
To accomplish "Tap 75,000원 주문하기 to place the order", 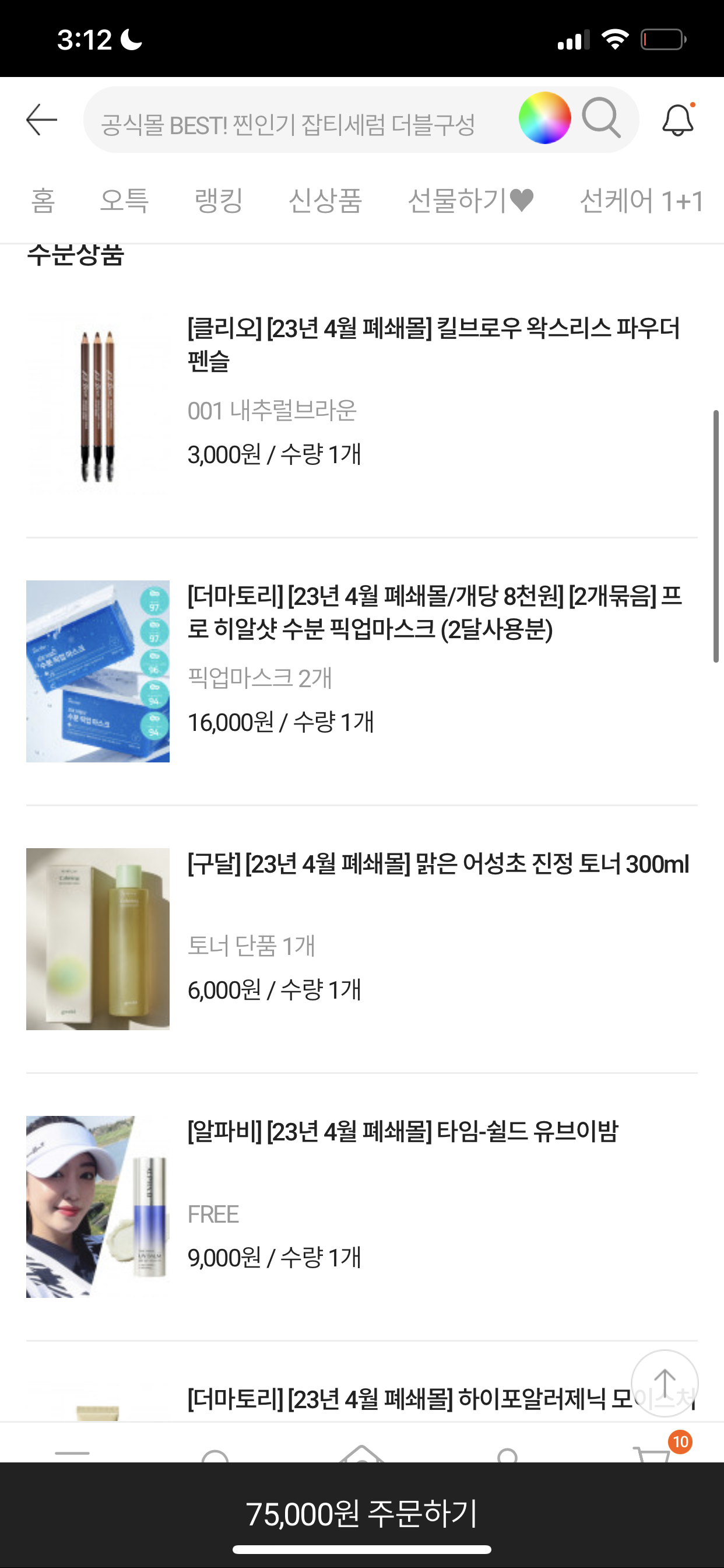I will pyautogui.click(x=362, y=1514).
